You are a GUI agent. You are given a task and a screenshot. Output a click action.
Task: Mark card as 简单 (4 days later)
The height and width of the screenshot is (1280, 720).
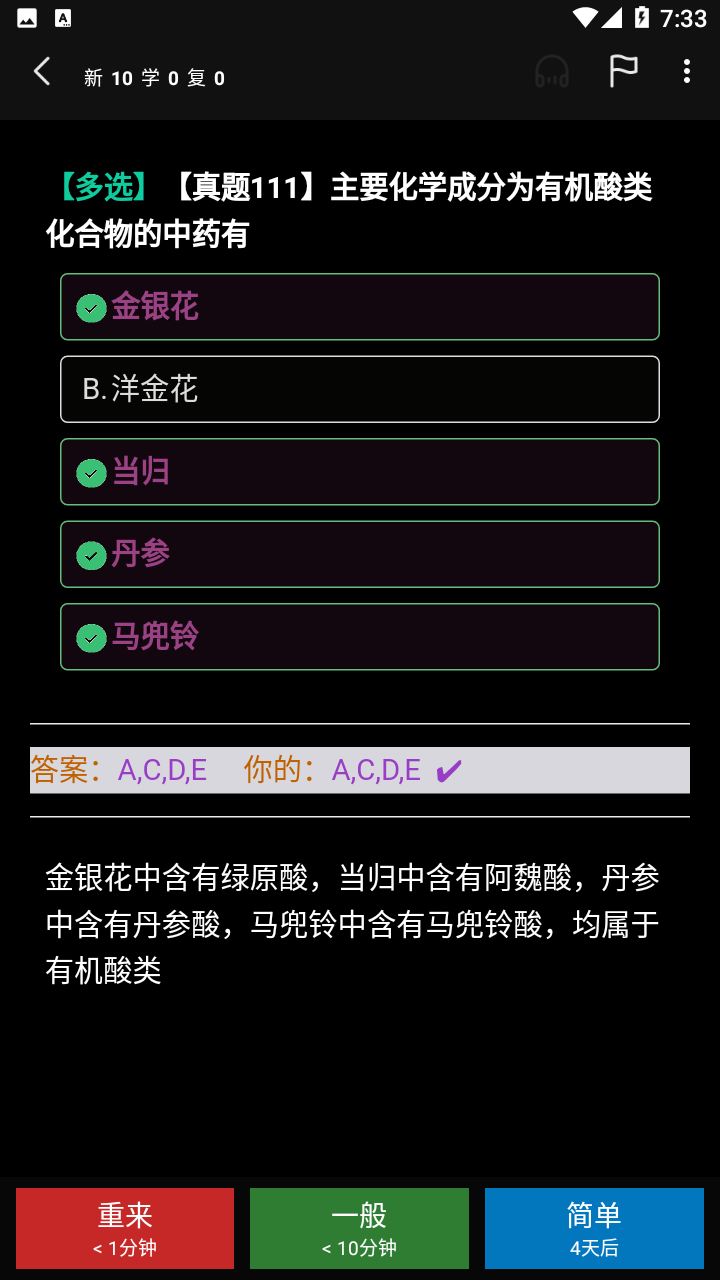594,1228
